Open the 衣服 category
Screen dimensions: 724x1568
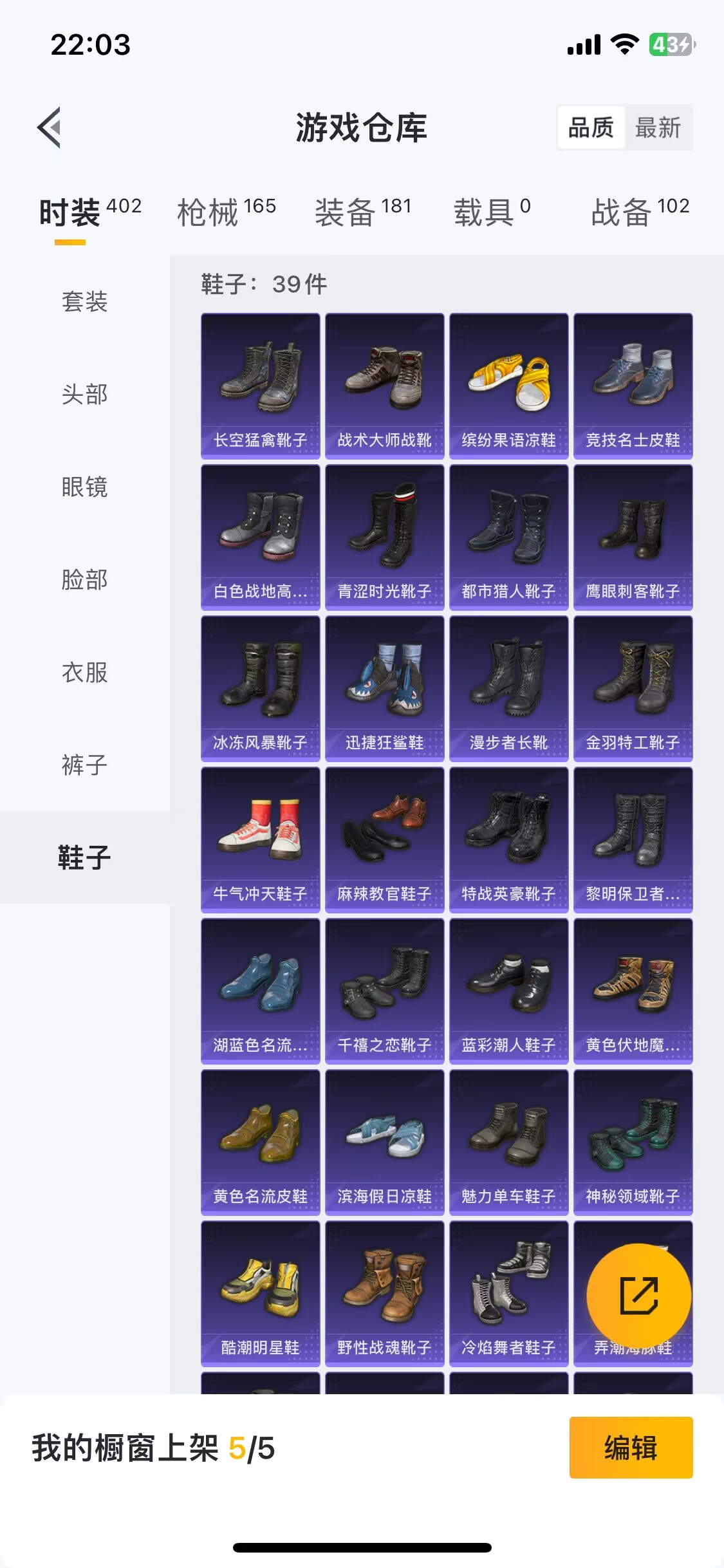[85, 672]
